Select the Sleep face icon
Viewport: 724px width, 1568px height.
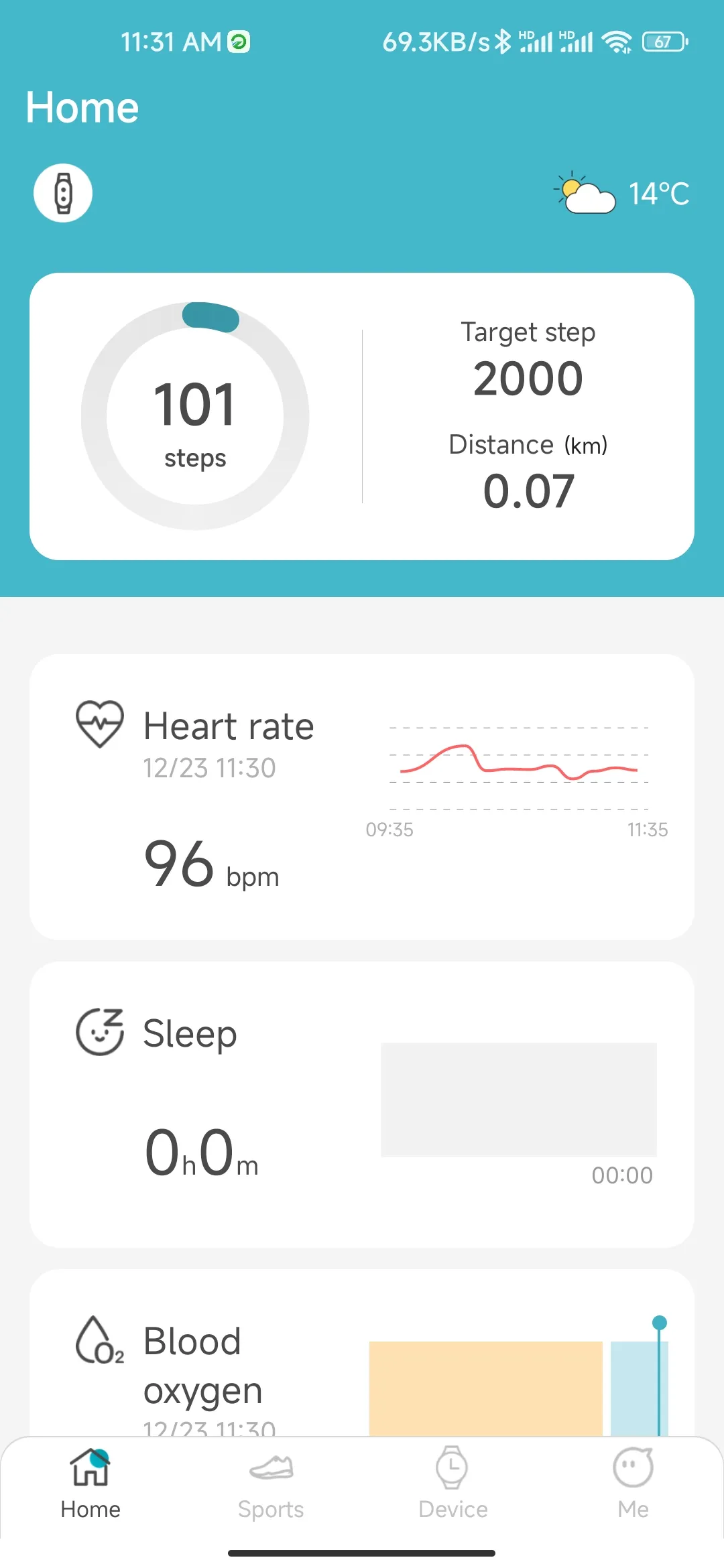pos(99,1032)
